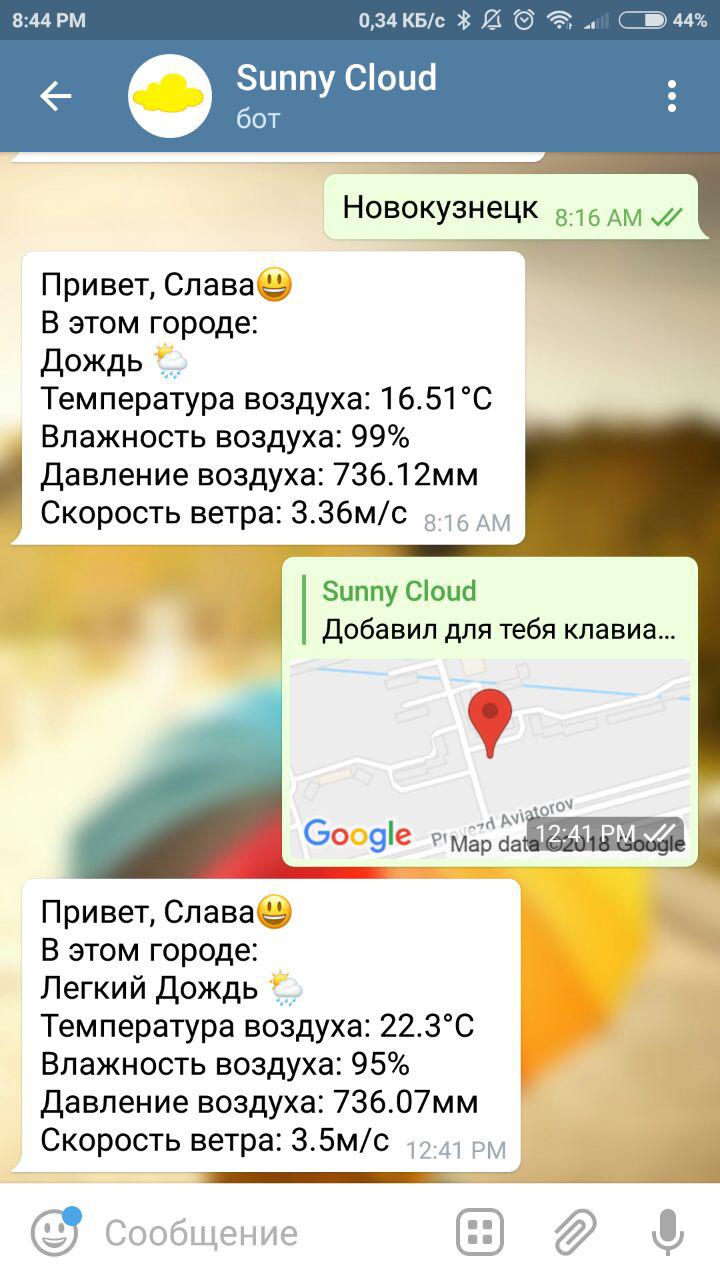Open the emoji picker
The width and height of the screenshot is (720, 1280).
(x=54, y=1232)
